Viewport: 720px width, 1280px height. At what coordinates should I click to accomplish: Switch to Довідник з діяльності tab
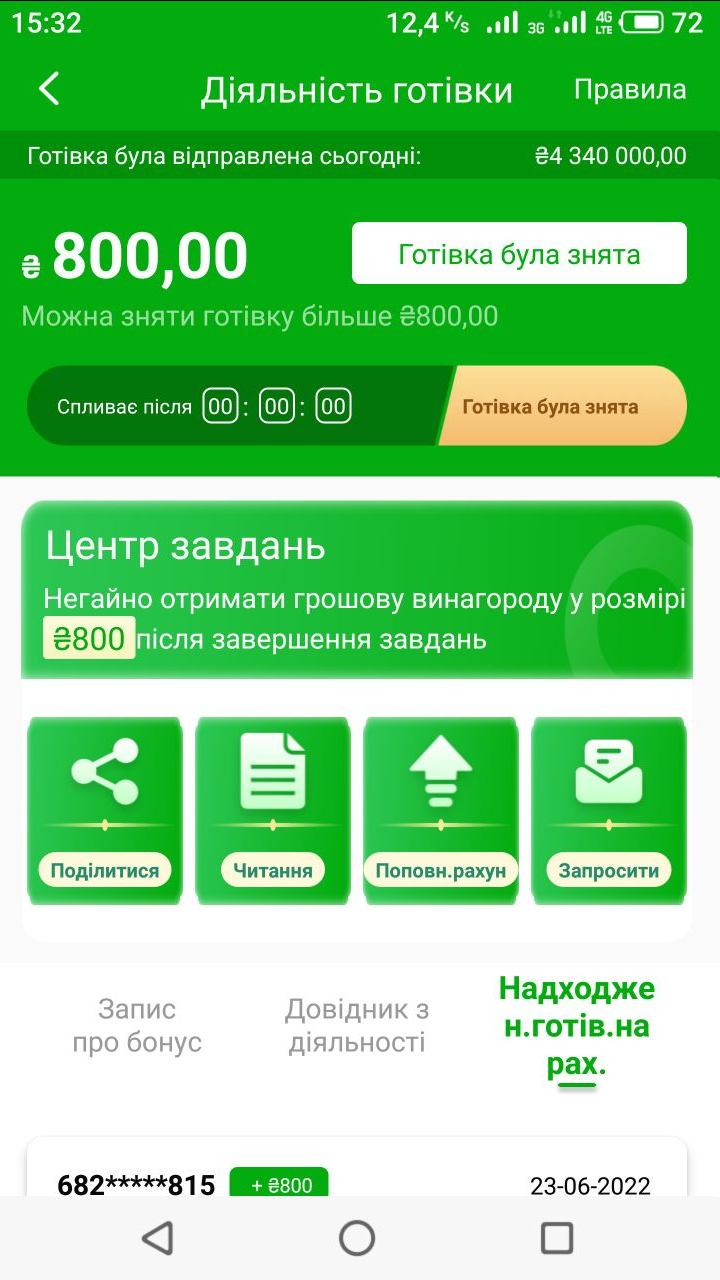click(x=357, y=1026)
